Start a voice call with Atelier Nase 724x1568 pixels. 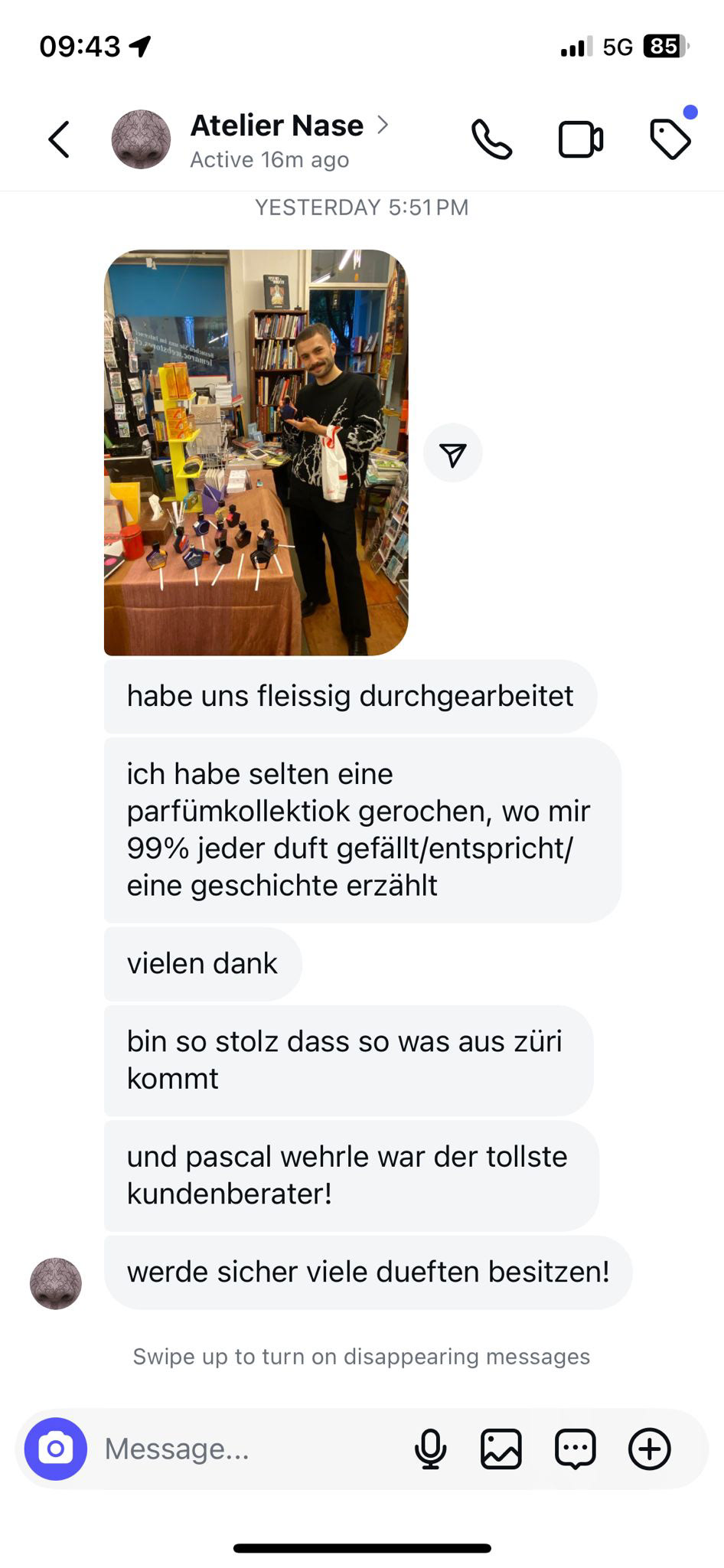point(491,139)
